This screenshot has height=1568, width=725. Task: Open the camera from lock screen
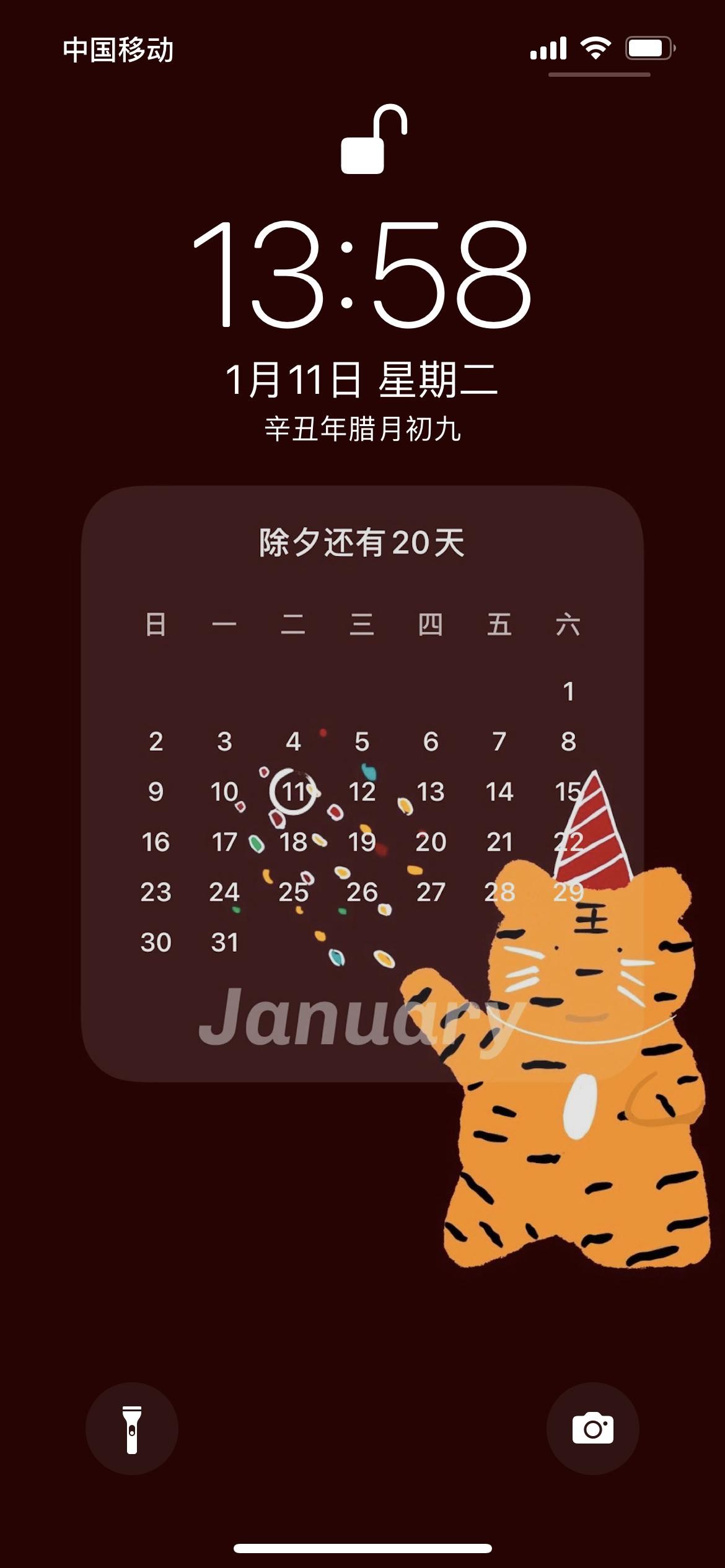click(592, 1429)
